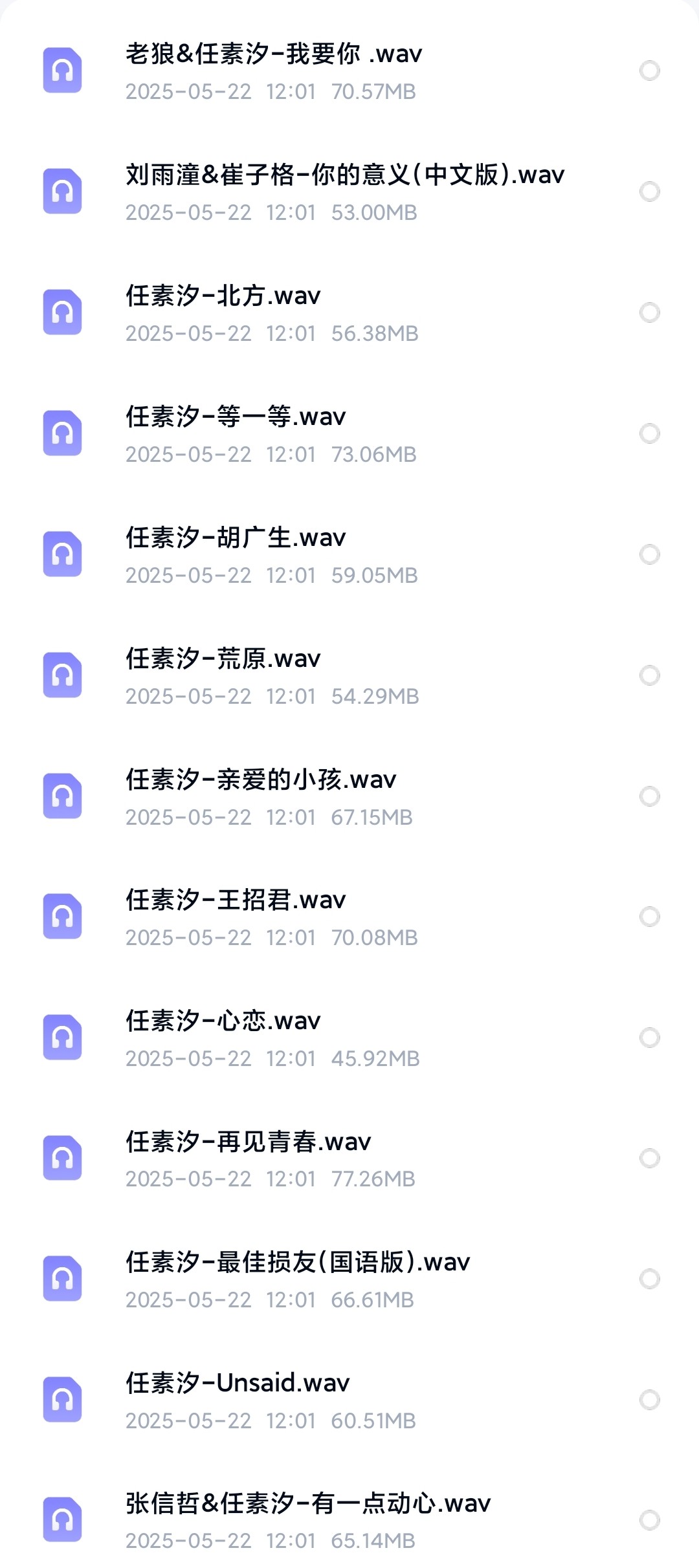The image size is (699, 1568).
Task: Select radio button for 老狼&任素汐-我要你 .wav
Action: [x=649, y=71]
